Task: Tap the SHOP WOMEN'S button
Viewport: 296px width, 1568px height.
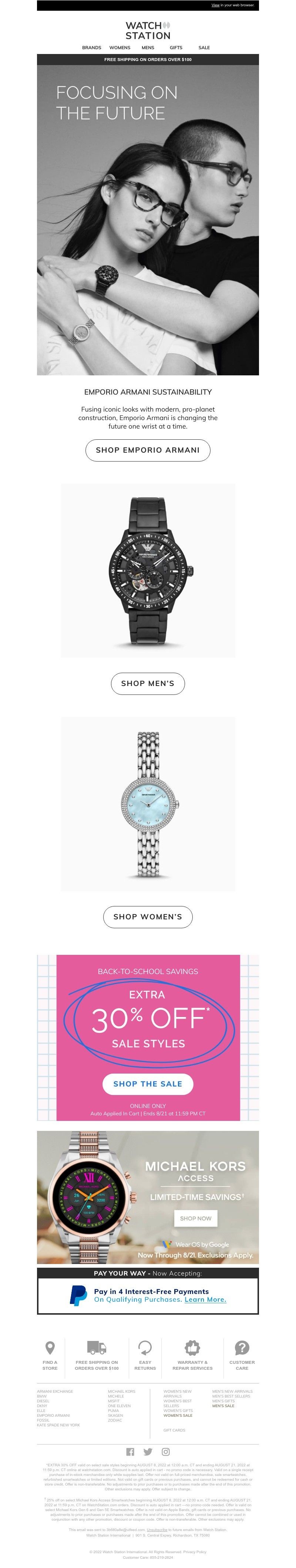Action: pyautogui.click(x=147, y=916)
